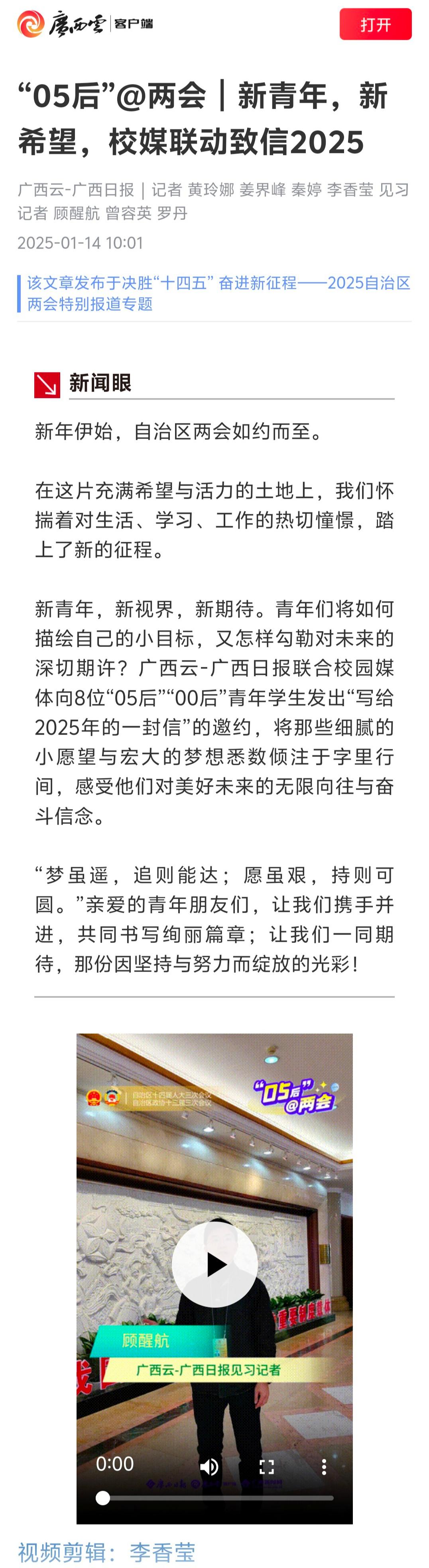Screen dimensions: 429x1568
Task: Open the 2025自治区两会特别报道专题 link
Action: [x=218, y=293]
